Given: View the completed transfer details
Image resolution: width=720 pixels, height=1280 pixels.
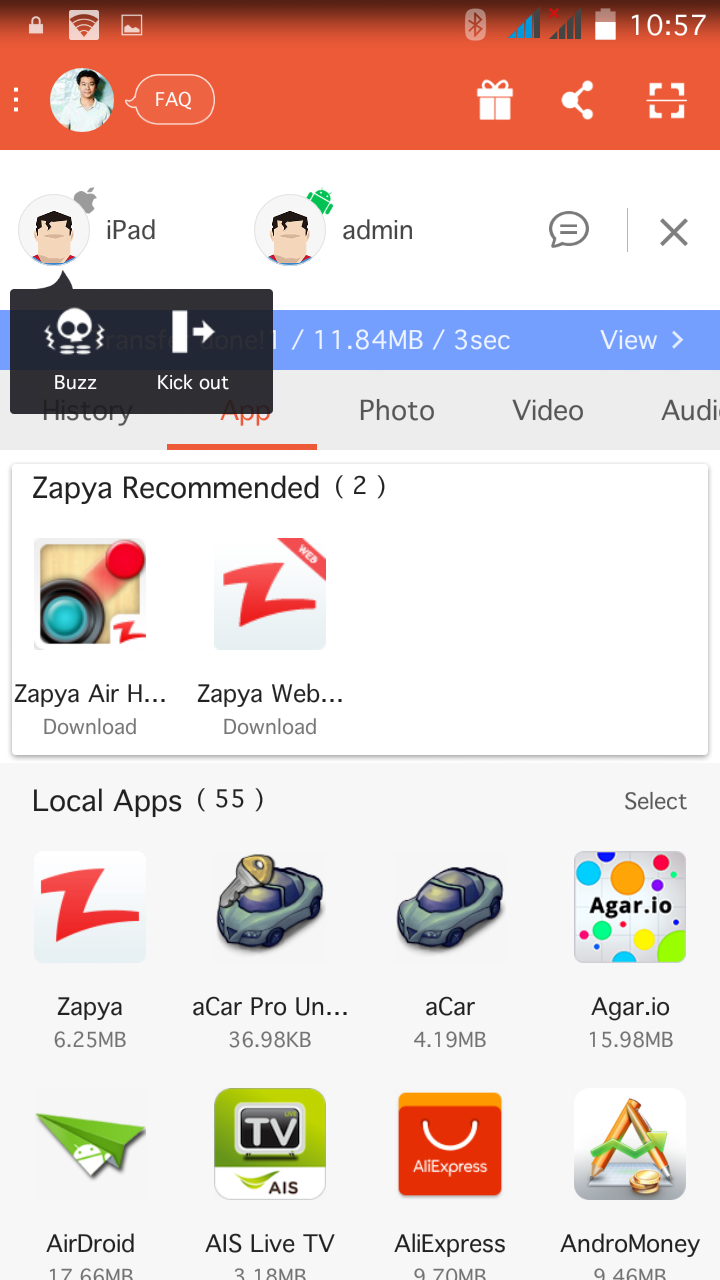Looking at the screenshot, I should coord(642,340).
